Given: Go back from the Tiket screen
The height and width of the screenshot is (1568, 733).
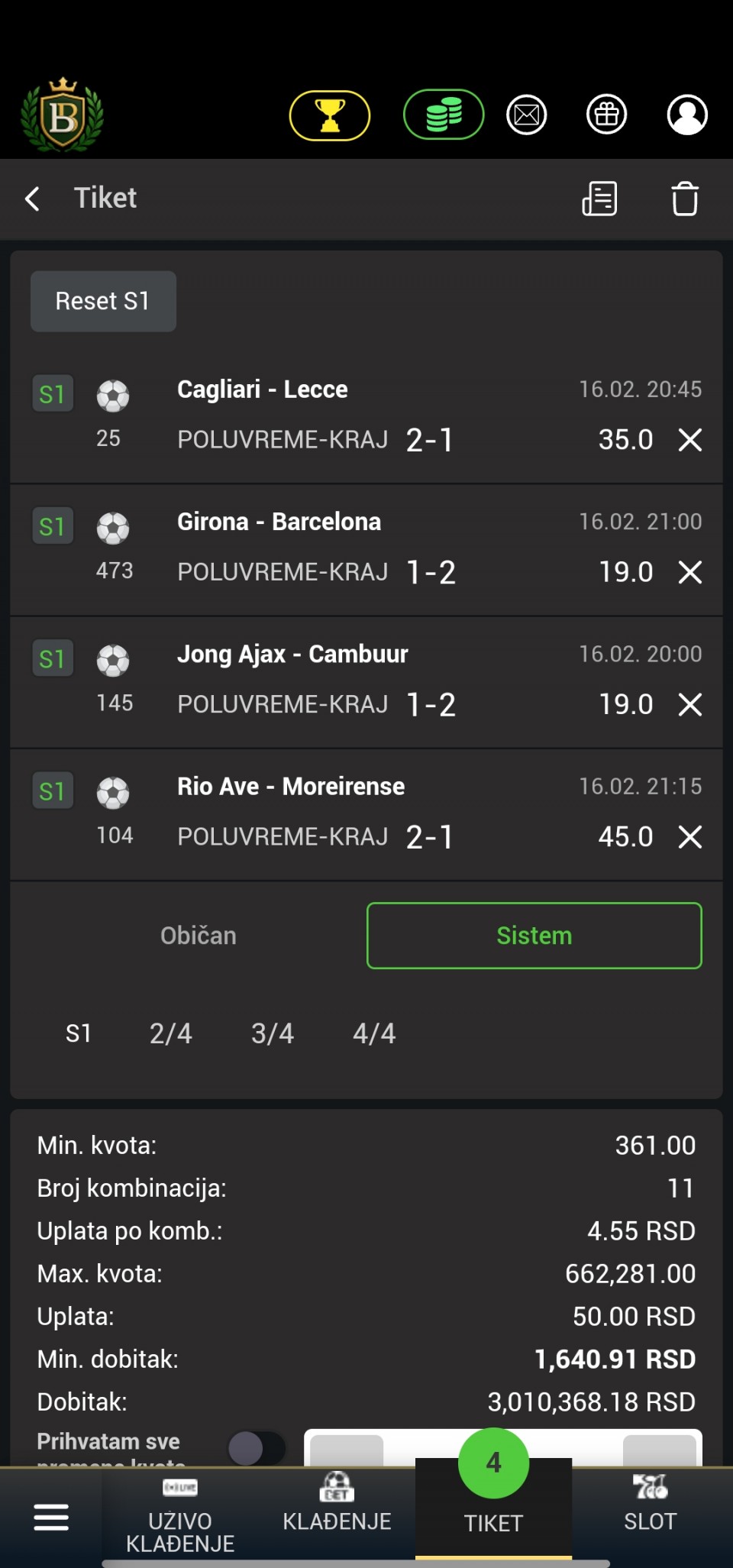Looking at the screenshot, I should pos(33,199).
